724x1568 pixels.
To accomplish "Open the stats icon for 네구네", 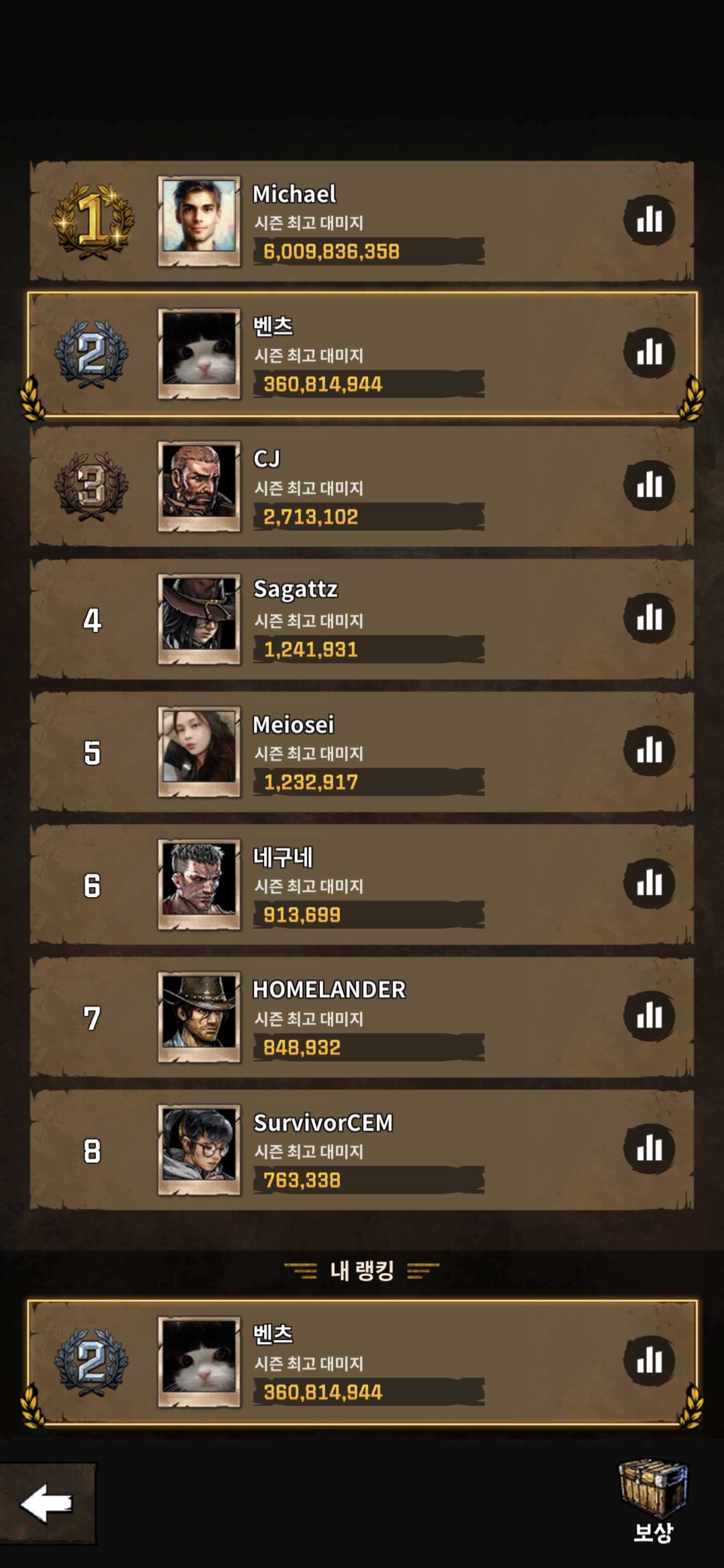I will click(649, 883).
